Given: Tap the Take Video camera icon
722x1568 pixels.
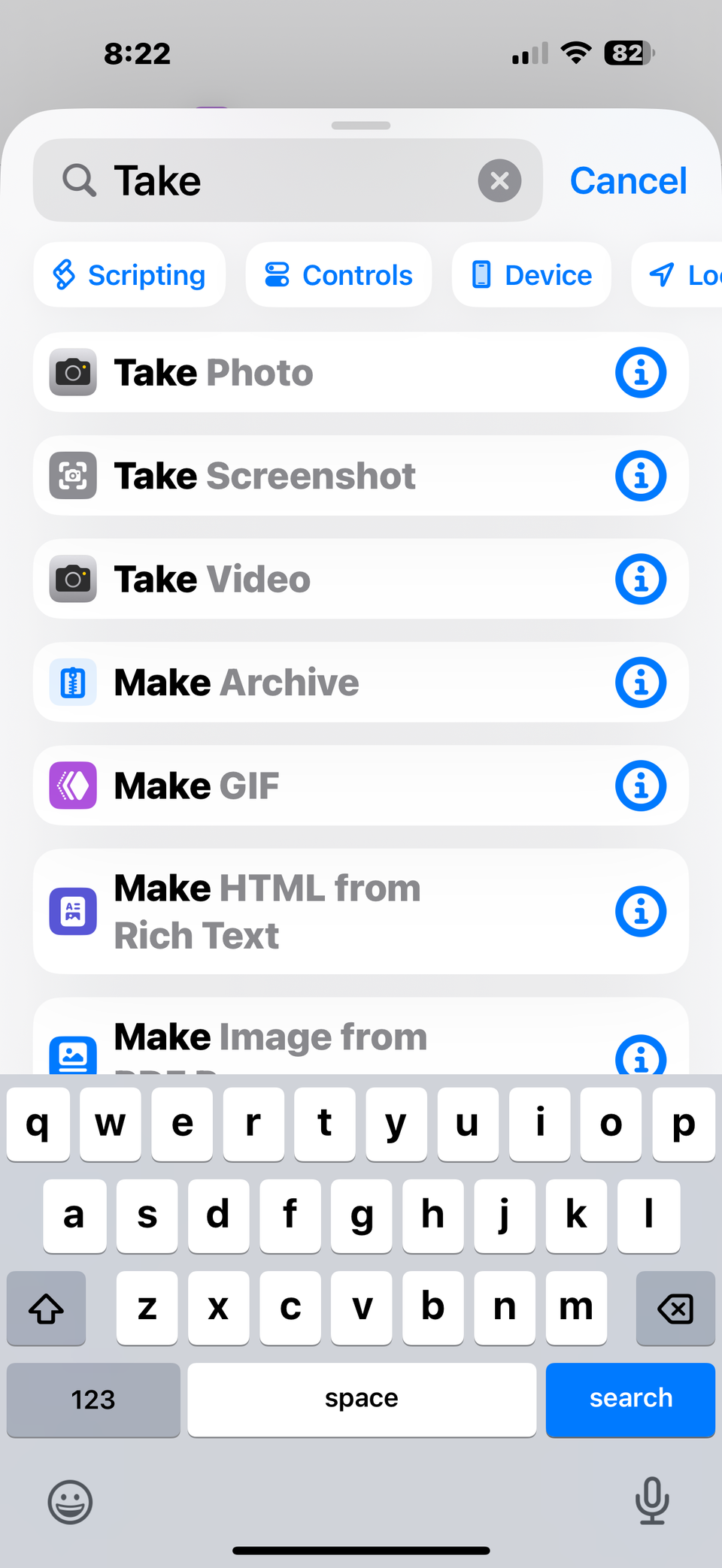Looking at the screenshot, I should click(x=73, y=579).
